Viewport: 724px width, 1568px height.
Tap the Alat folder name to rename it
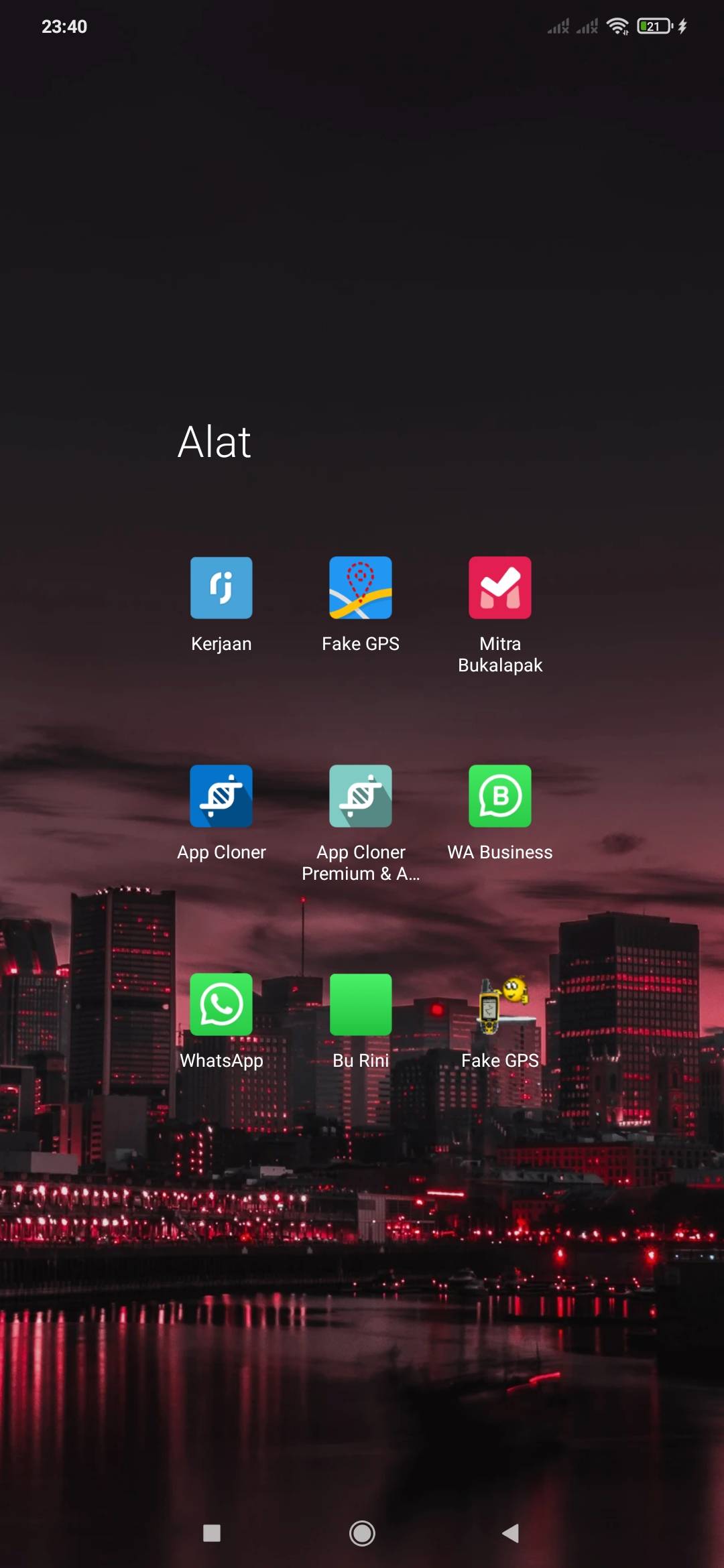click(214, 442)
